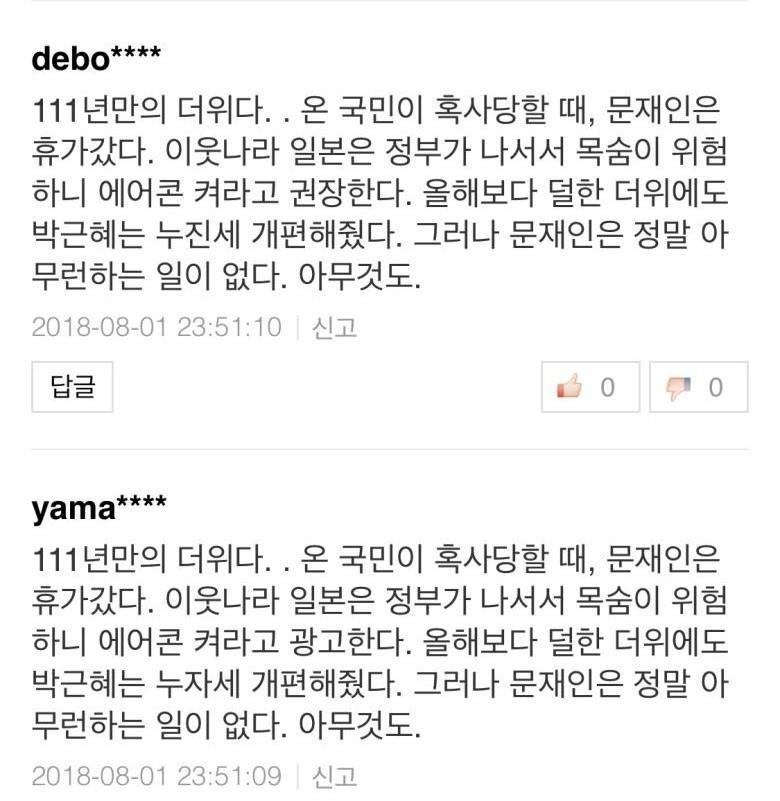Screen dimensions: 780x801
Task: Like debo****'s comment
Action: (x=590, y=387)
